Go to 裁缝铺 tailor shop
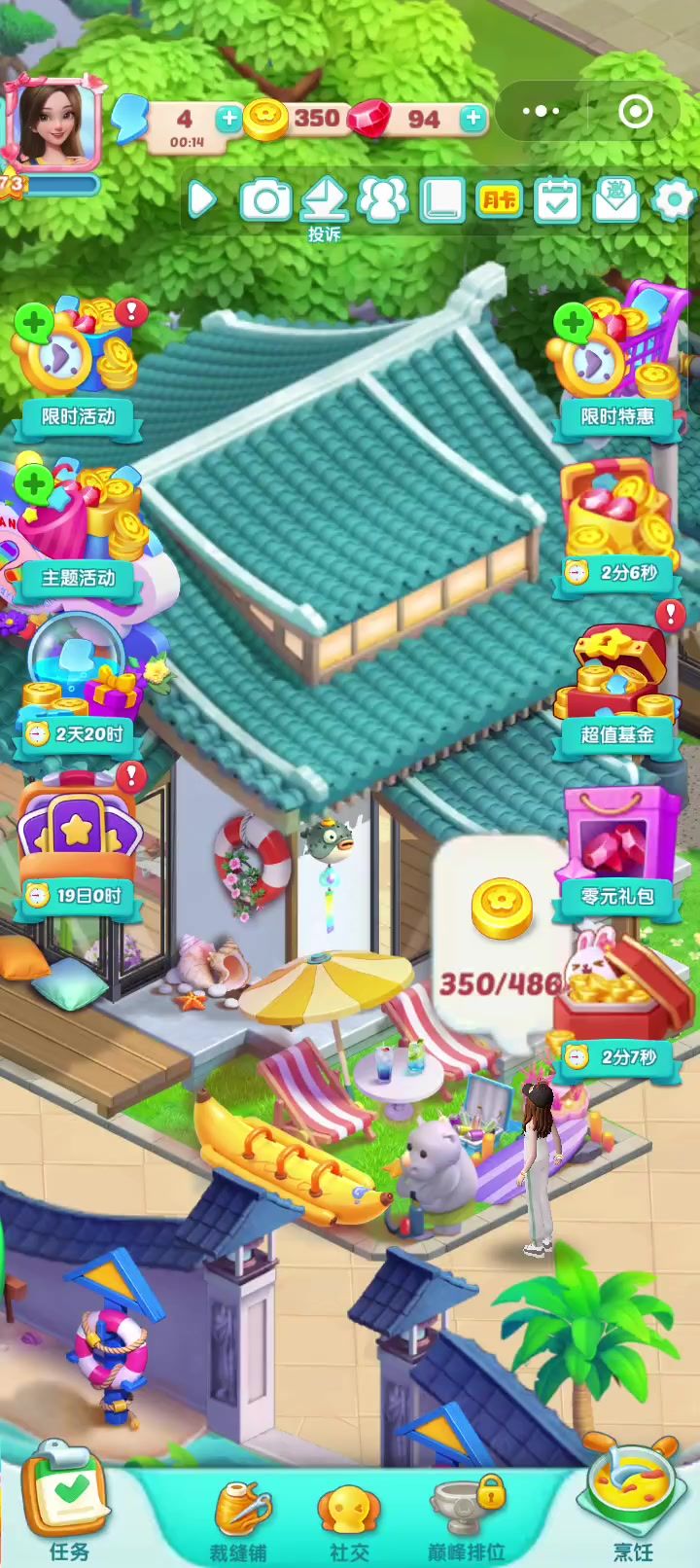This screenshot has width=700, height=1568. pos(239,1519)
